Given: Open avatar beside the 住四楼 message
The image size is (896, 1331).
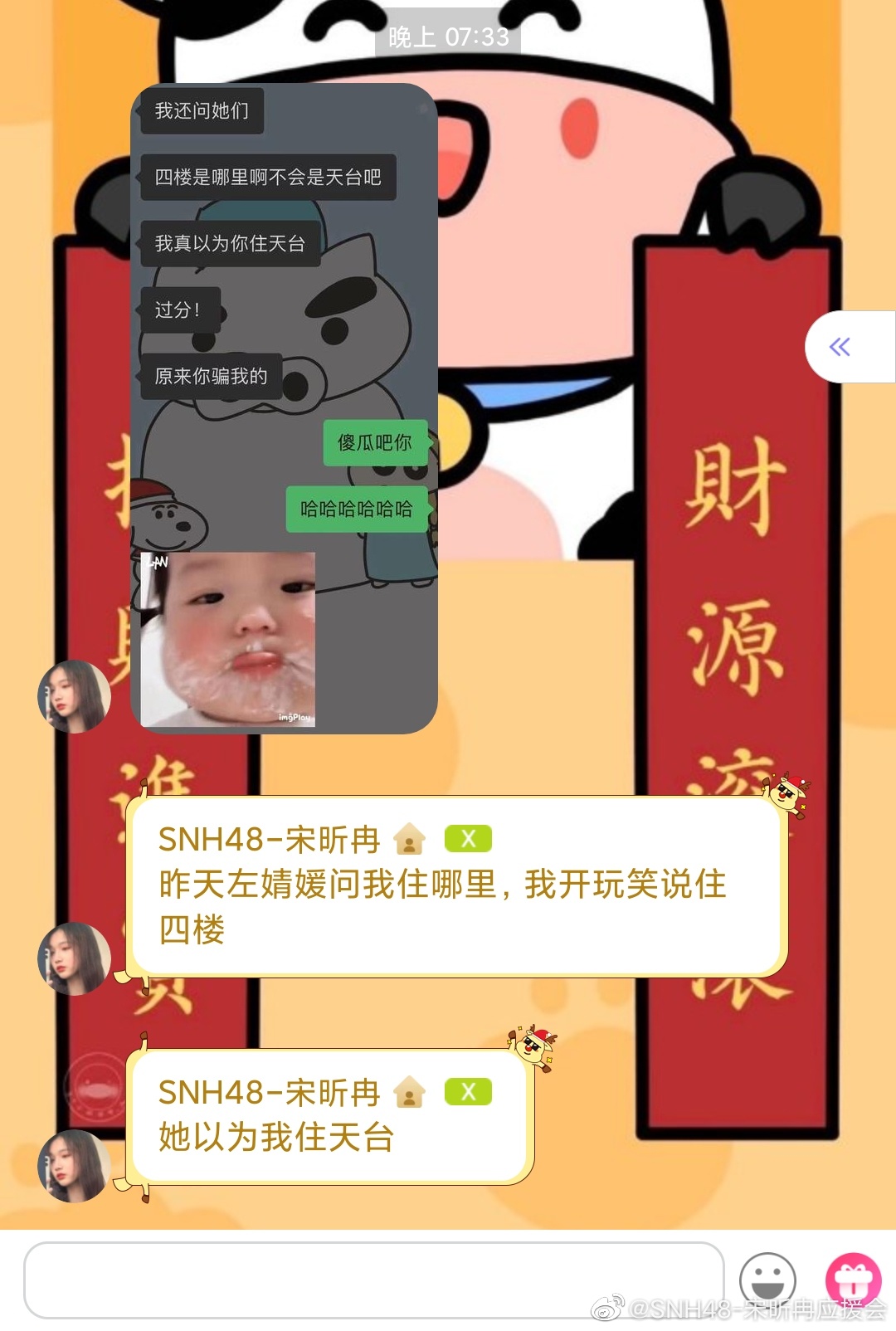Looking at the screenshot, I should point(75,958).
